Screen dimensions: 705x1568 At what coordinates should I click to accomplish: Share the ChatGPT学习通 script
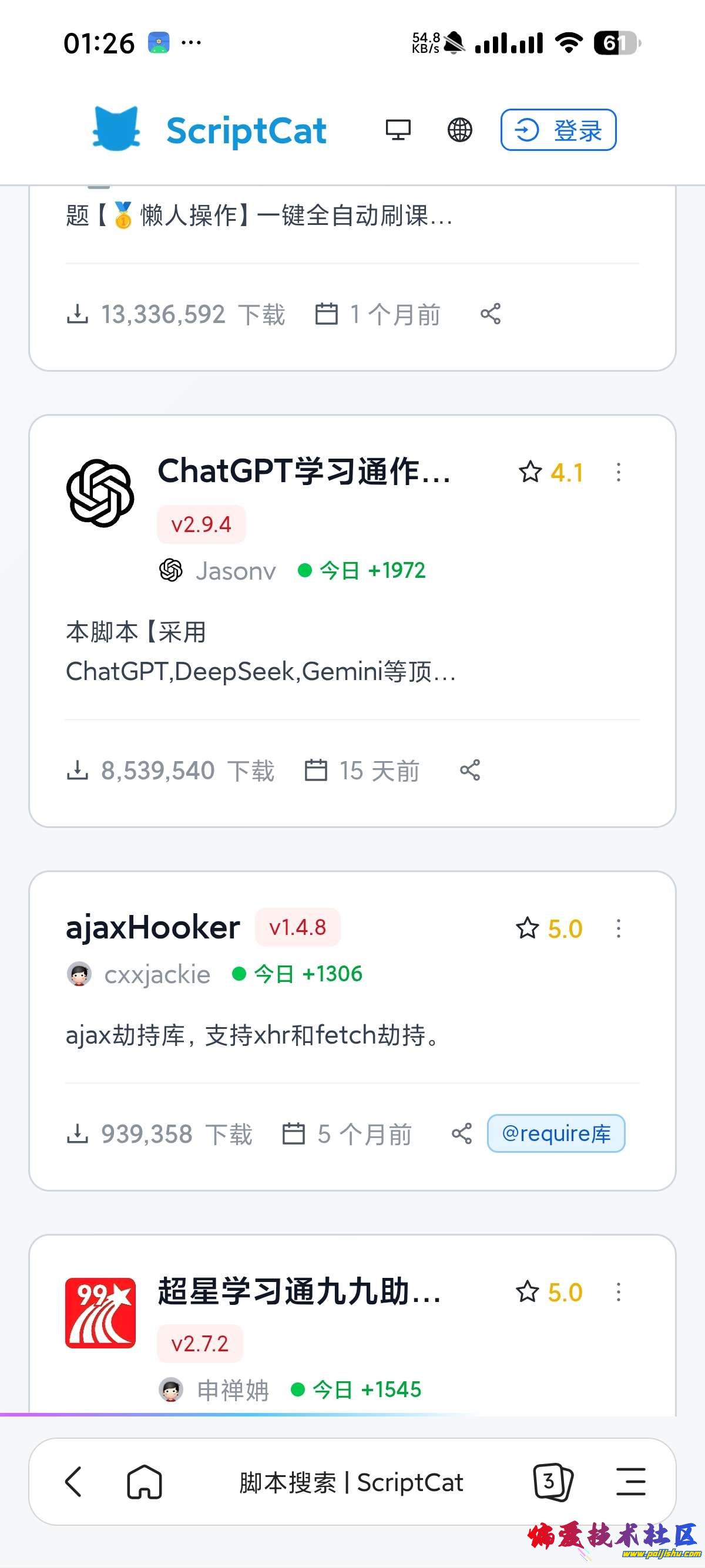point(470,770)
